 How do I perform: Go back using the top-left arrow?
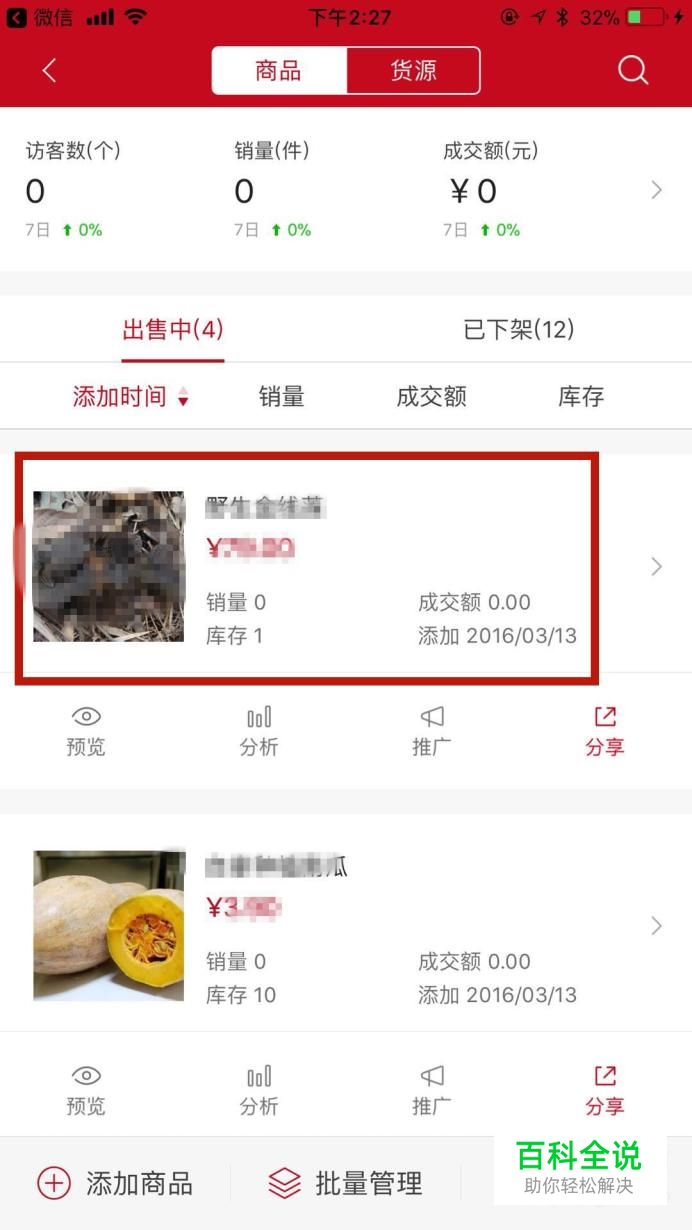(49, 70)
